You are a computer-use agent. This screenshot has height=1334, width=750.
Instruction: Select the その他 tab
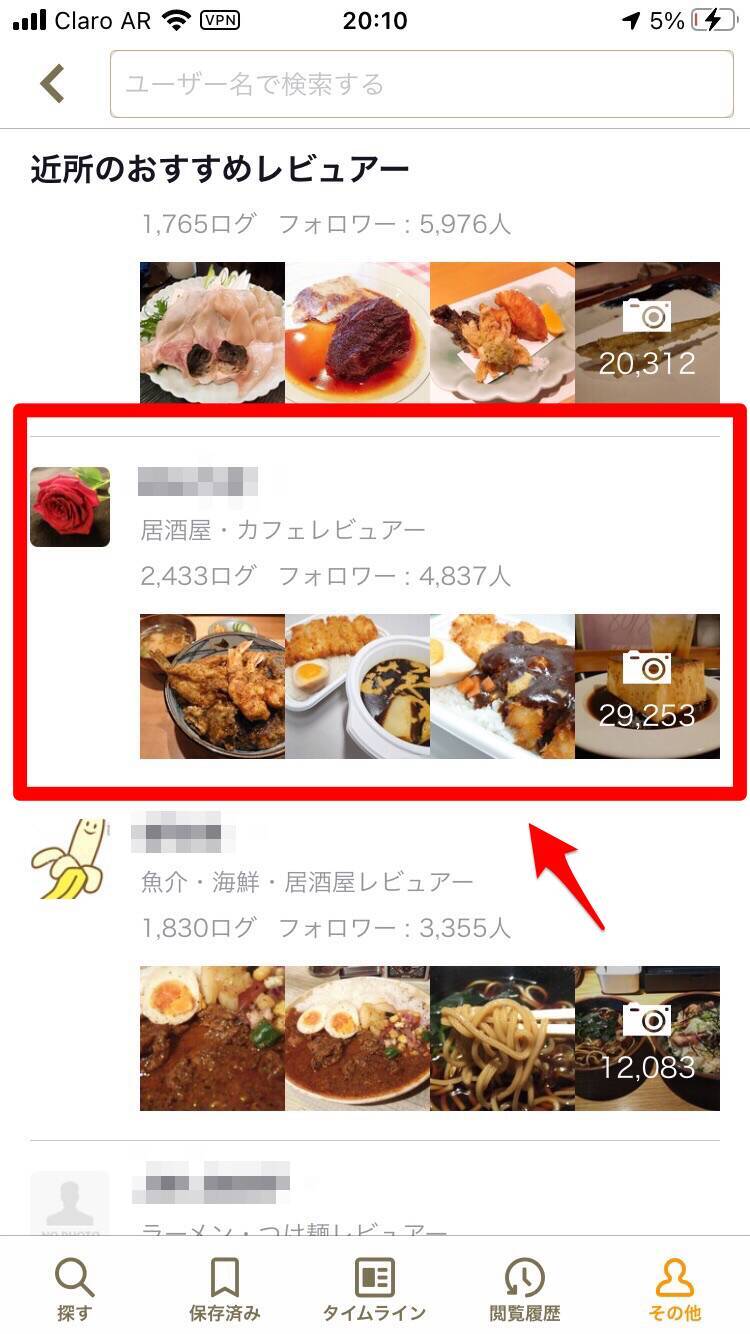(675, 1288)
